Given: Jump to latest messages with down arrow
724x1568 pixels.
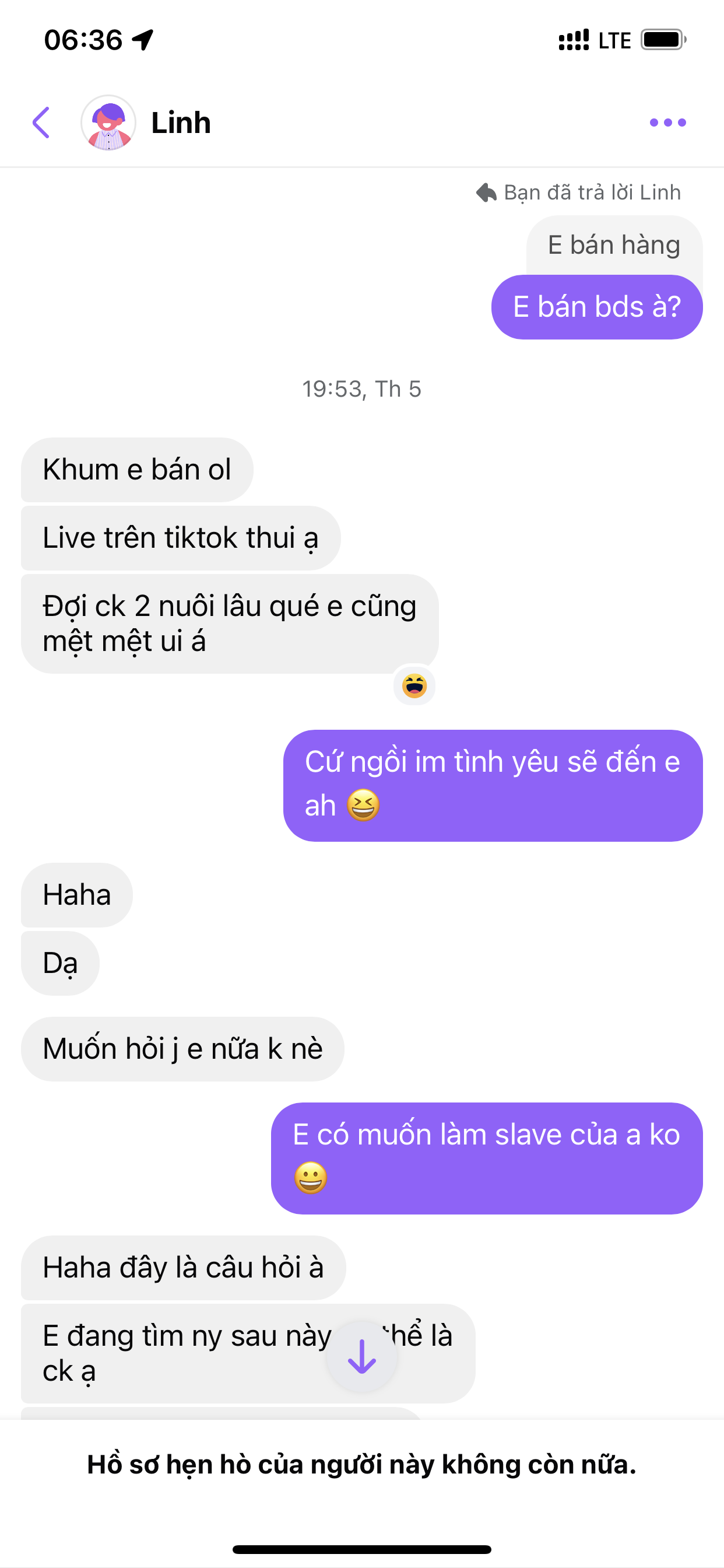Looking at the screenshot, I should 362,1356.
